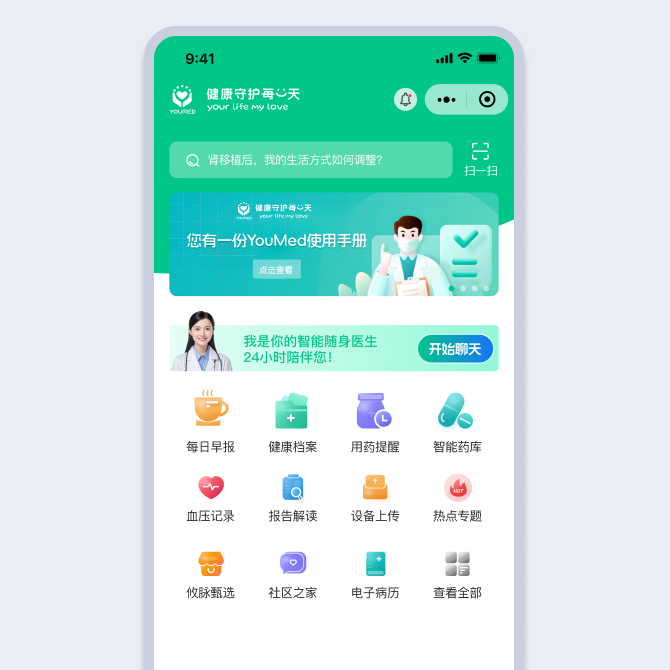Open 热点专题
Image resolution: width=670 pixels, height=670 pixels.
point(456,498)
